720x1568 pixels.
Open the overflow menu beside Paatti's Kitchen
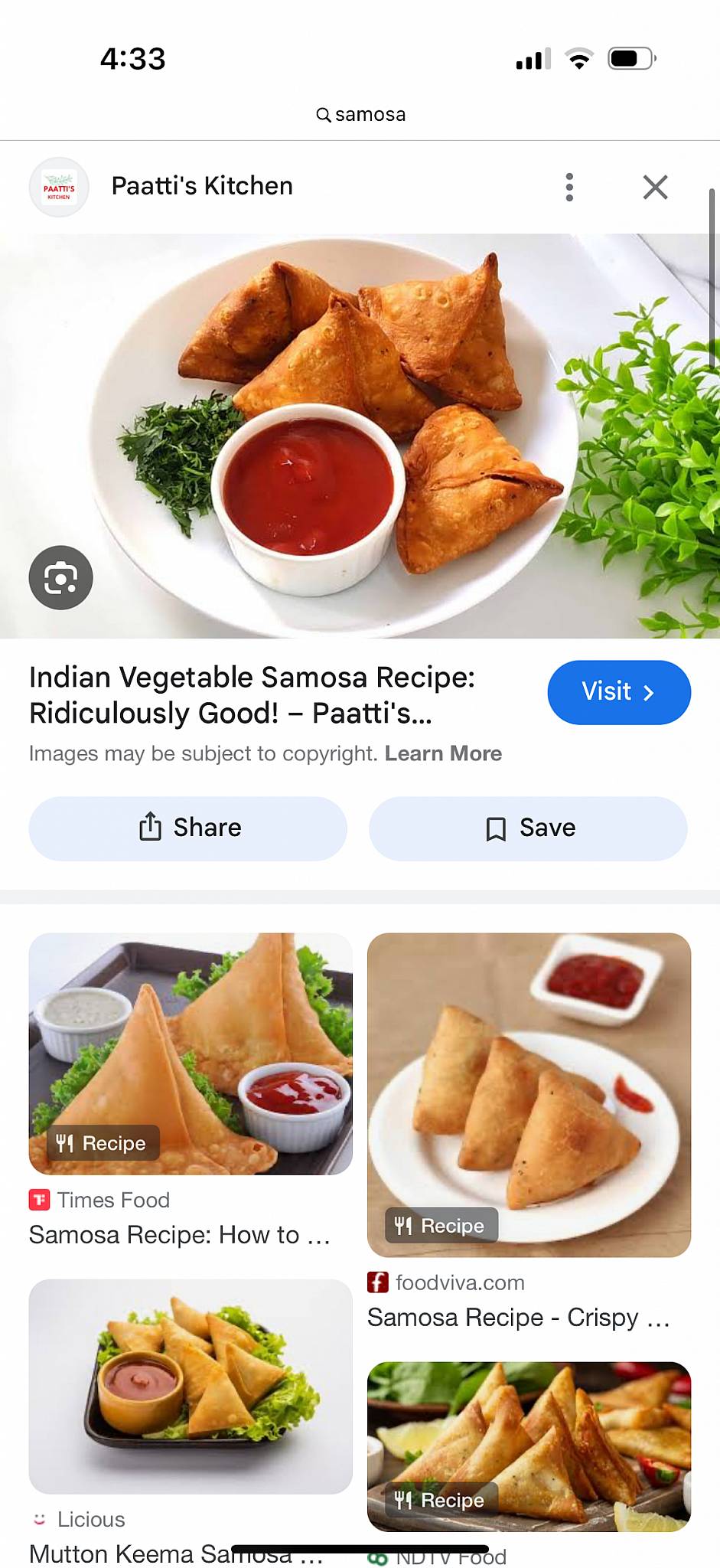tap(569, 187)
